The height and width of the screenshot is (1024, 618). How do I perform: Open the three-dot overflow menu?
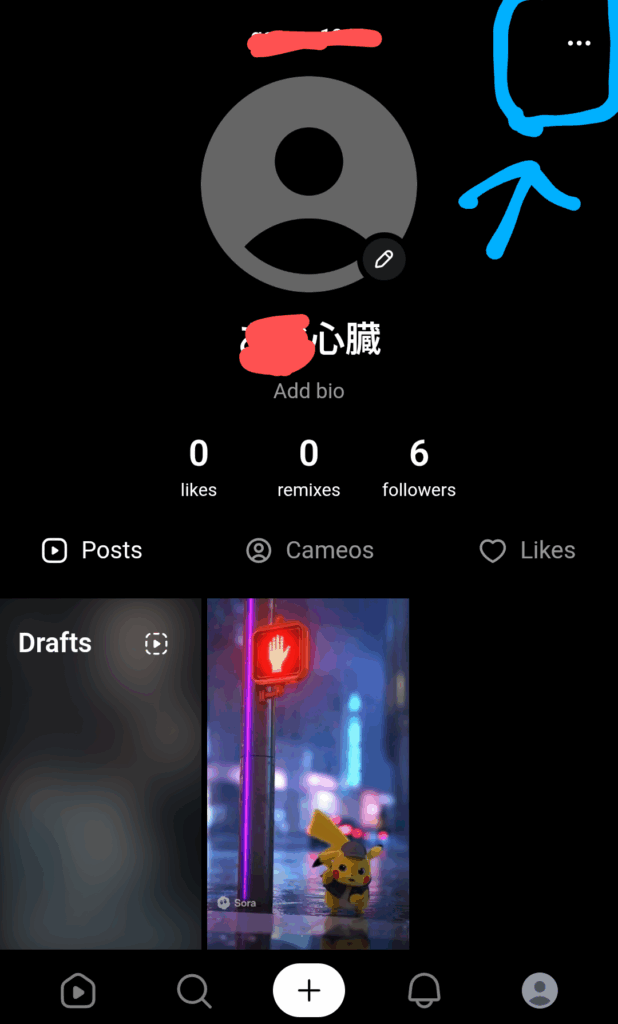[579, 43]
